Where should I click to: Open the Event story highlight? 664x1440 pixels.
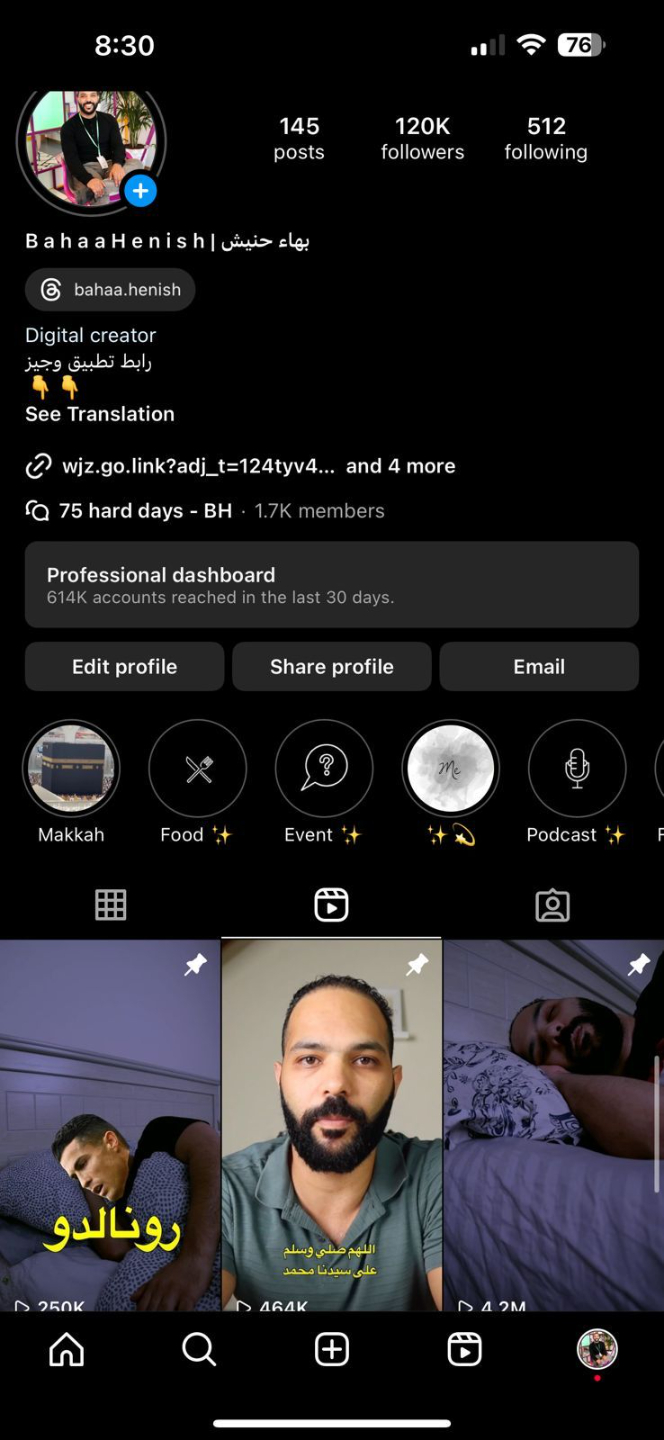click(x=324, y=769)
